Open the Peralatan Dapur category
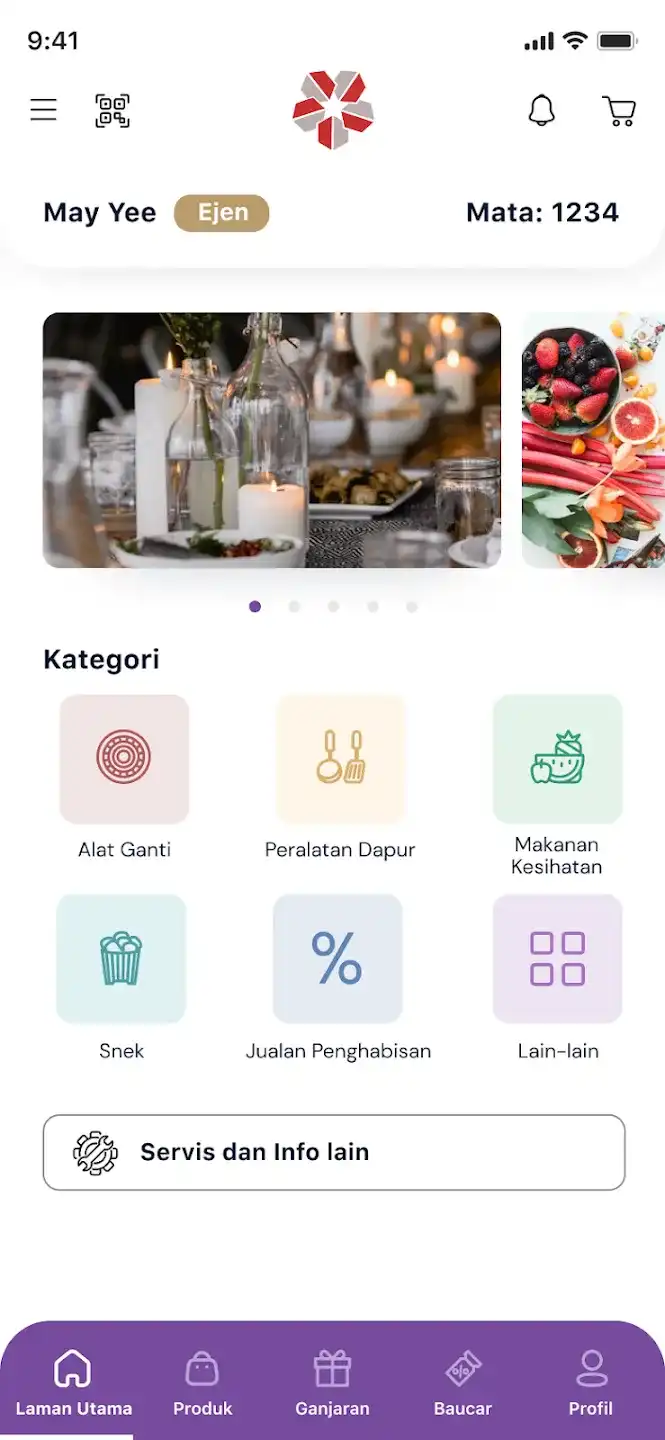This screenshot has width=665, height=1440. coord(340,759)
